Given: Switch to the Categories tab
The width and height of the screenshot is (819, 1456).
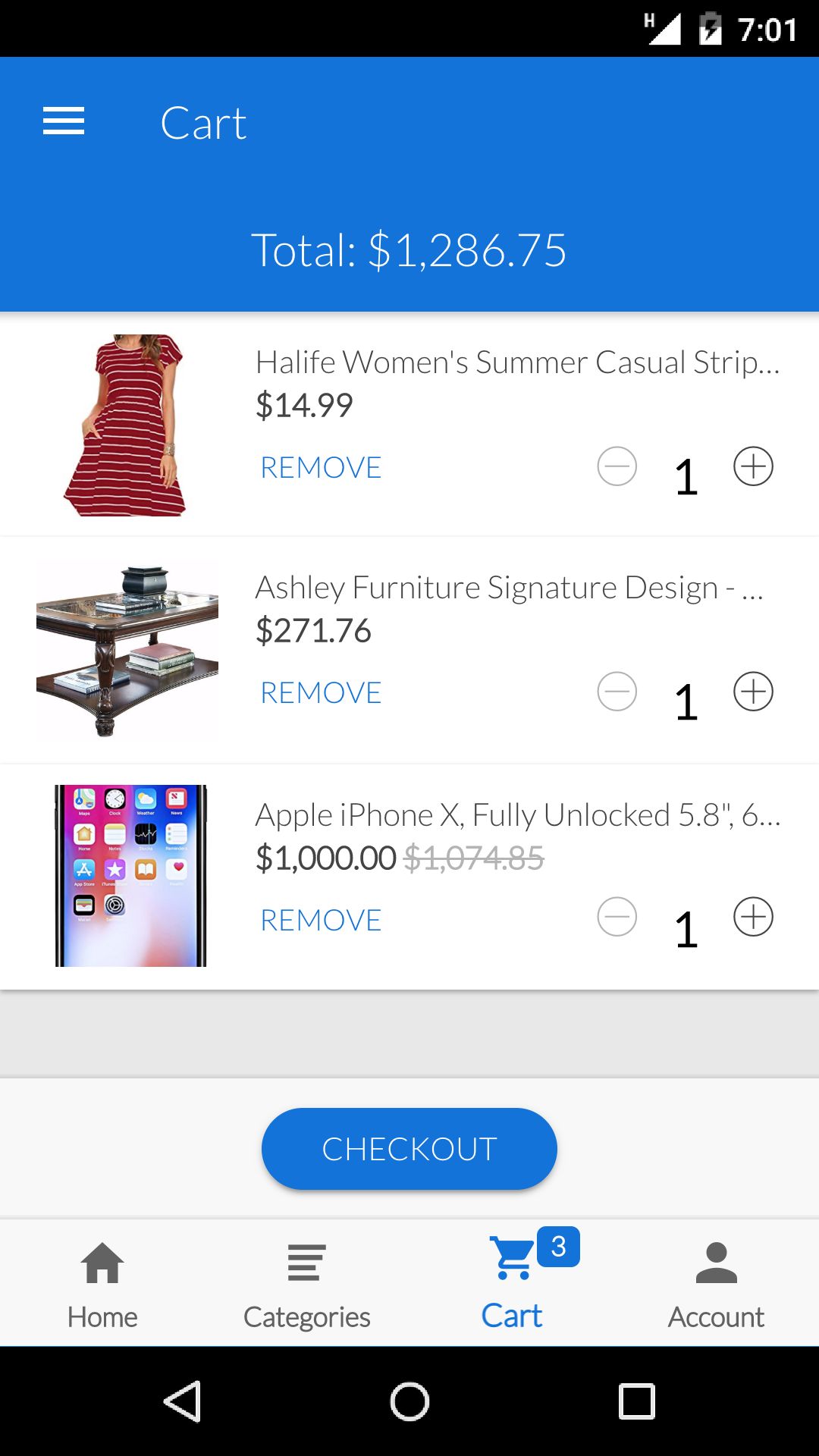Looking at the screenshot, I should click(307, 1283).
